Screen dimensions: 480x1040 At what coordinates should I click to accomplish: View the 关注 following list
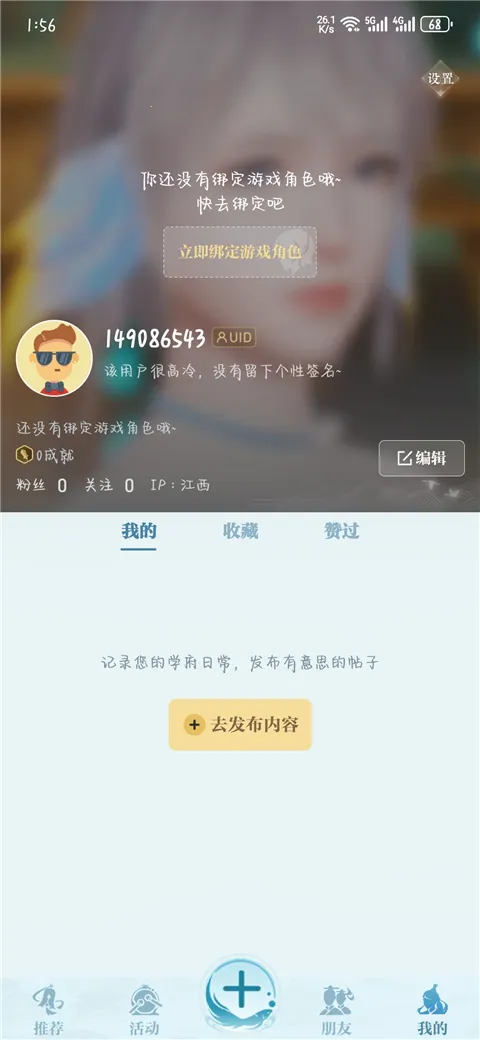(x=109, y=486)
